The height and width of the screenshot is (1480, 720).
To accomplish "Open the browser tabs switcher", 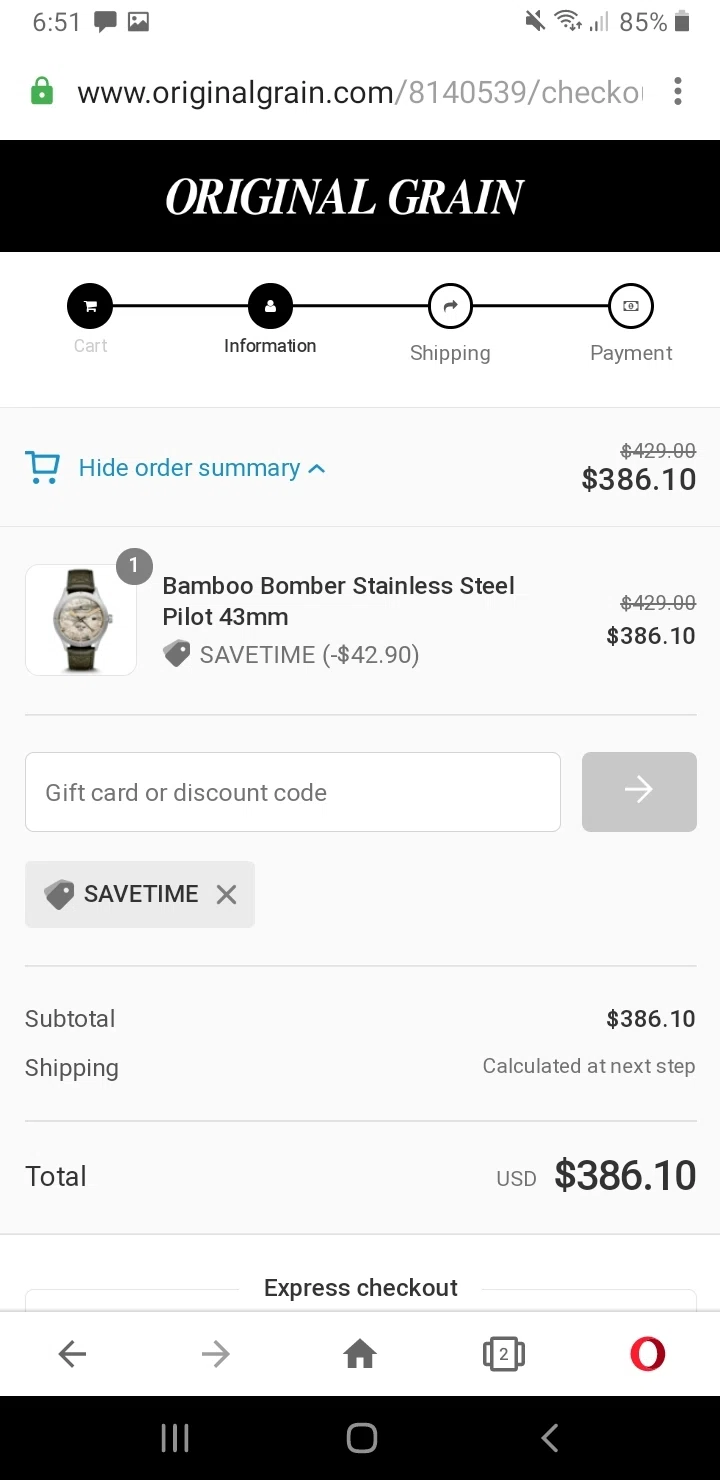I will tap(504, 1354).
